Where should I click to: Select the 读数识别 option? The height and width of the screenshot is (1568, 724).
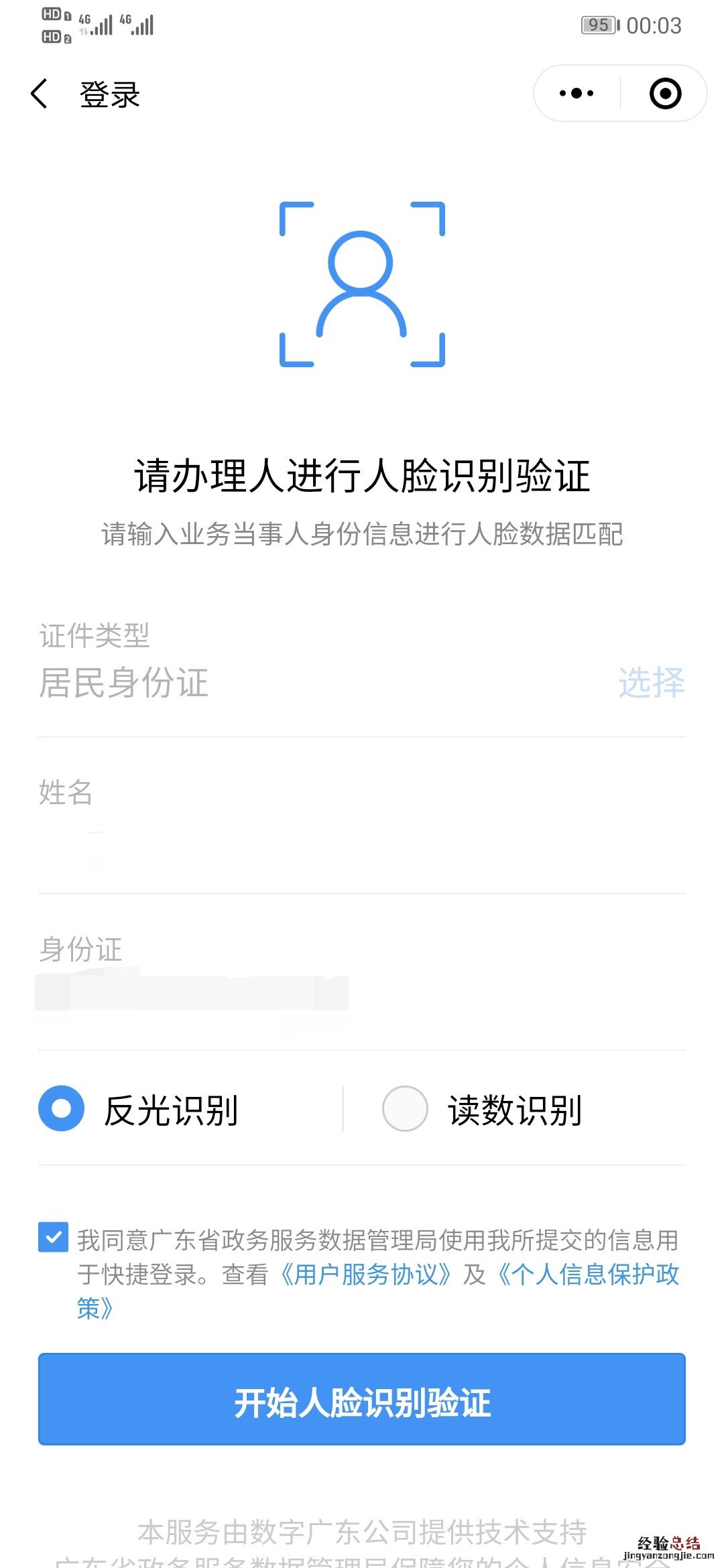pos(405,1109)
